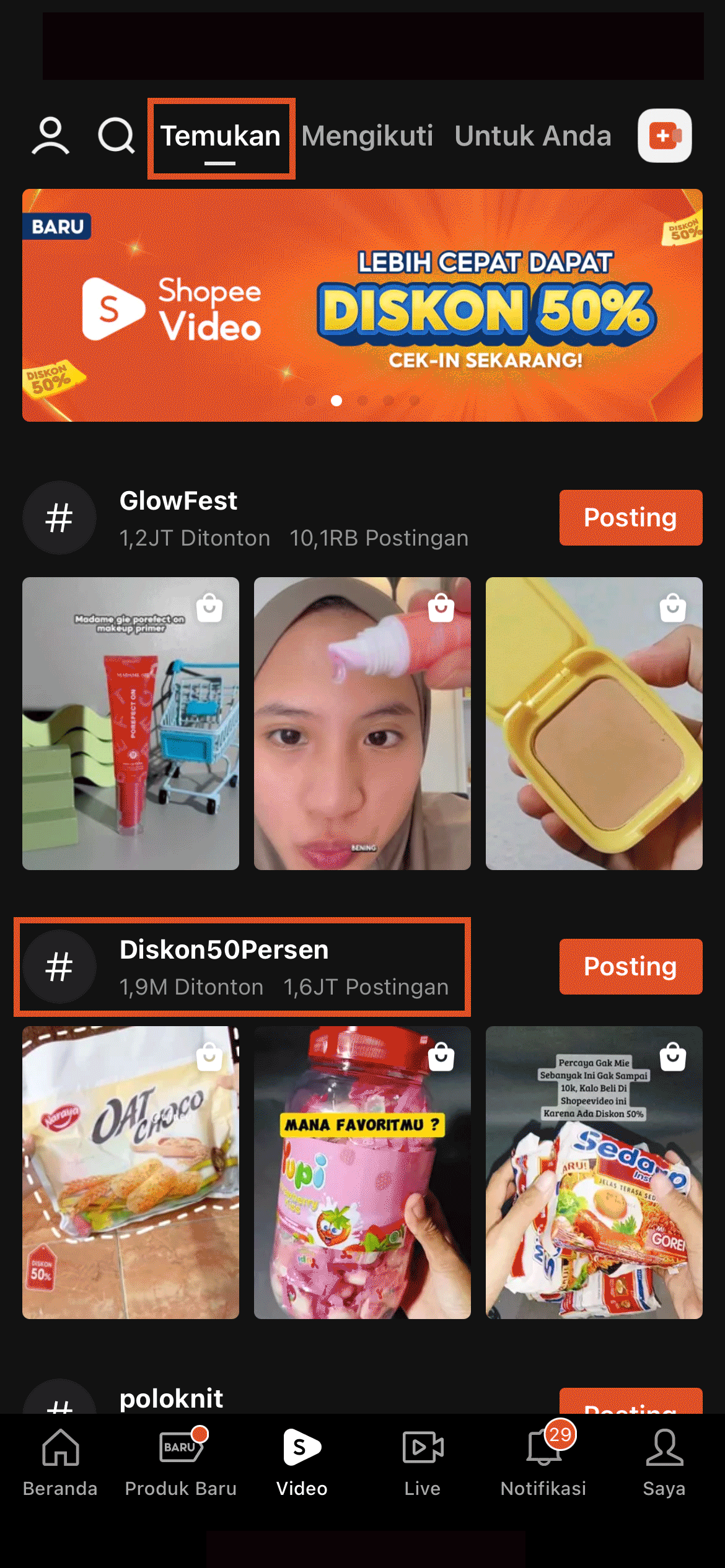Image resolution: width=725 pixels, height=1568 pixels.
Task: Switch to the Untuk Anda tab
Action: click(532, 135)
